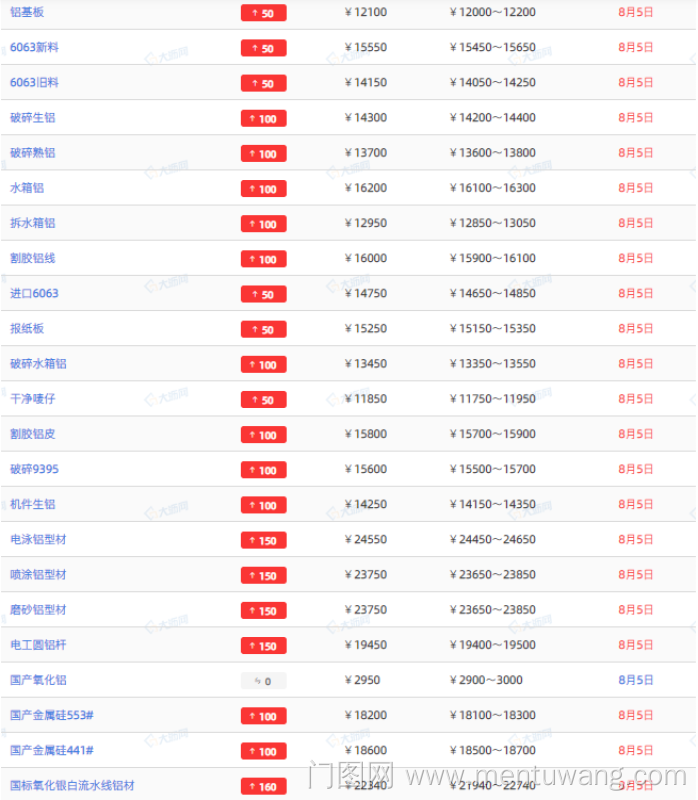Tap the 进口6063 link
The width and height of the screenshot is (698, 800).
[34, 293]
